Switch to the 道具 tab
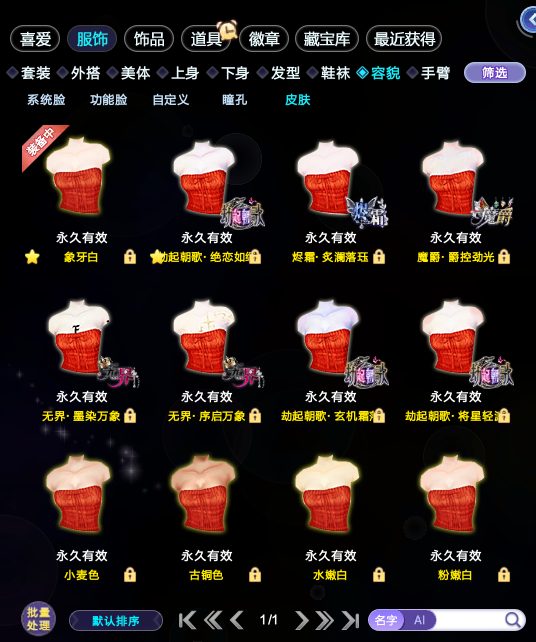 click(206, 39)
